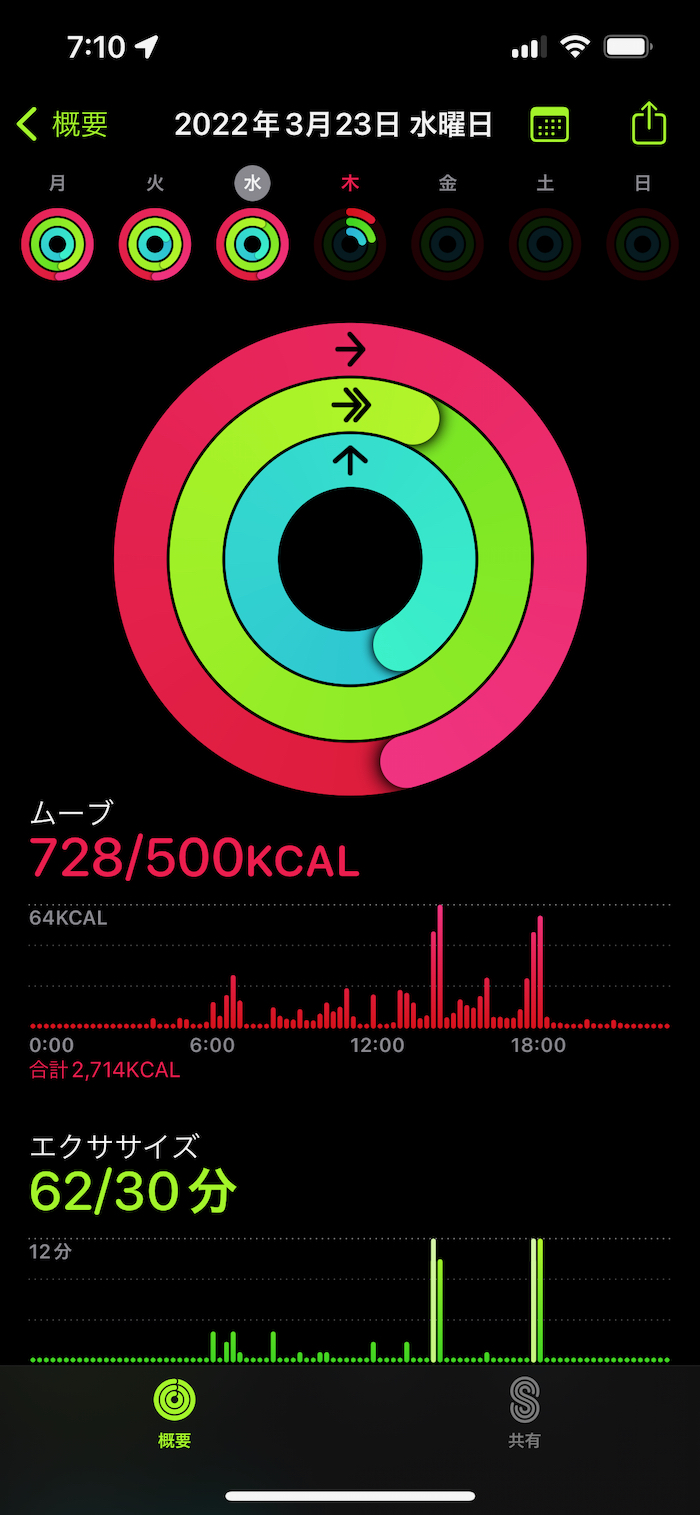Select Monday (月) activity rings

click(57, 244)
